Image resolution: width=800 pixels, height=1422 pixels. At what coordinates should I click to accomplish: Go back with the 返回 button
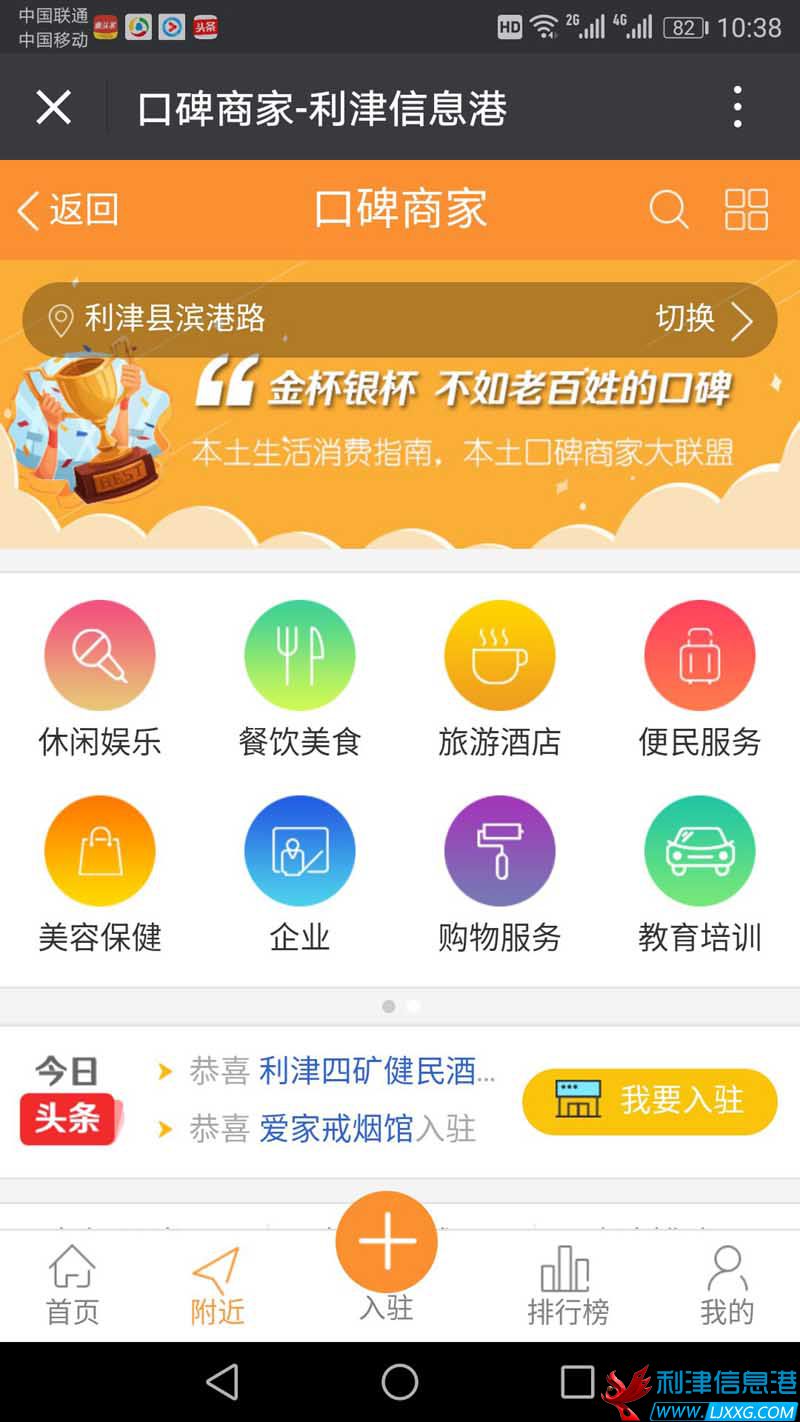click(68, 210)
